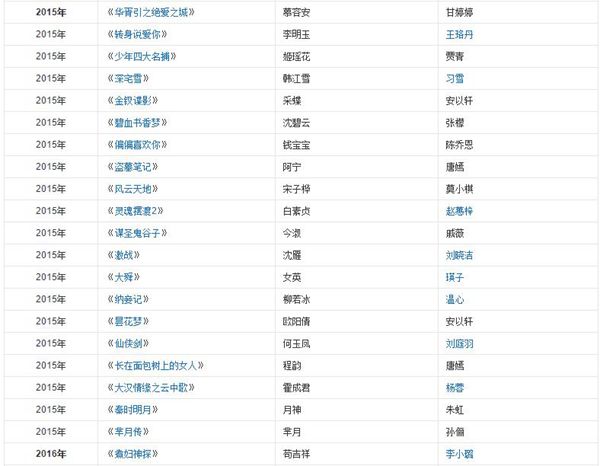
Task: Open the 《华胥引之绝爱之城》 link
Action: click(x=151, y=13)
